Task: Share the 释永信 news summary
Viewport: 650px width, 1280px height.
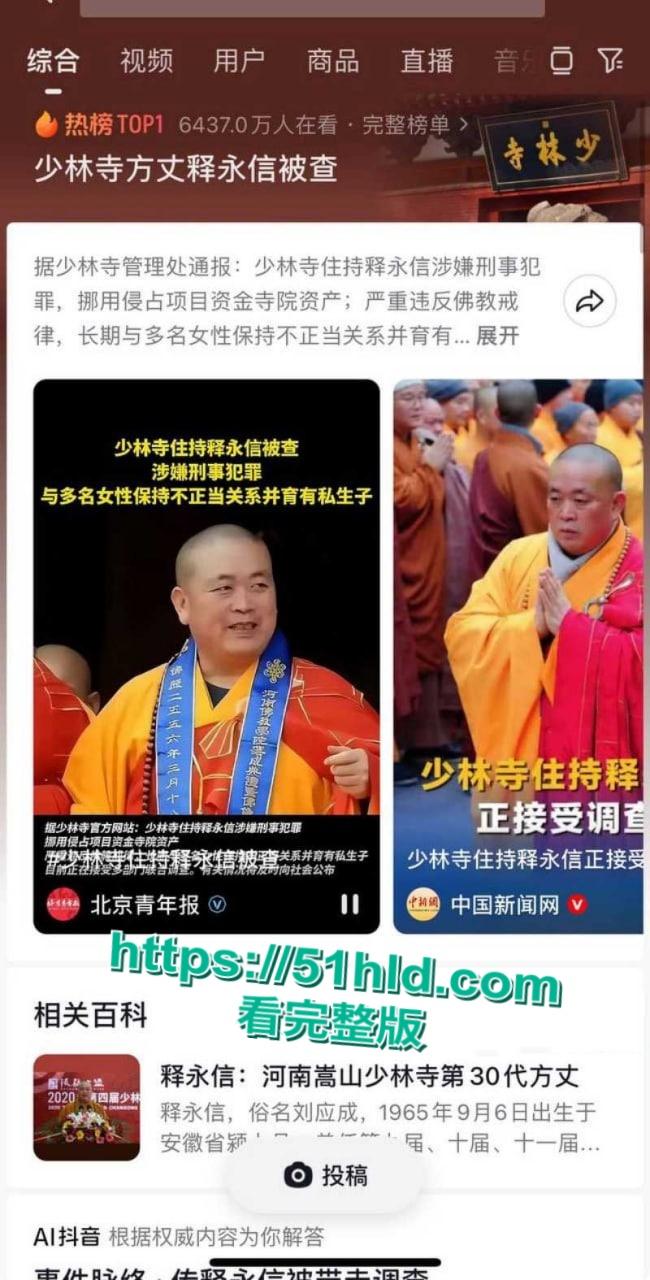Action: pos(590,301)
